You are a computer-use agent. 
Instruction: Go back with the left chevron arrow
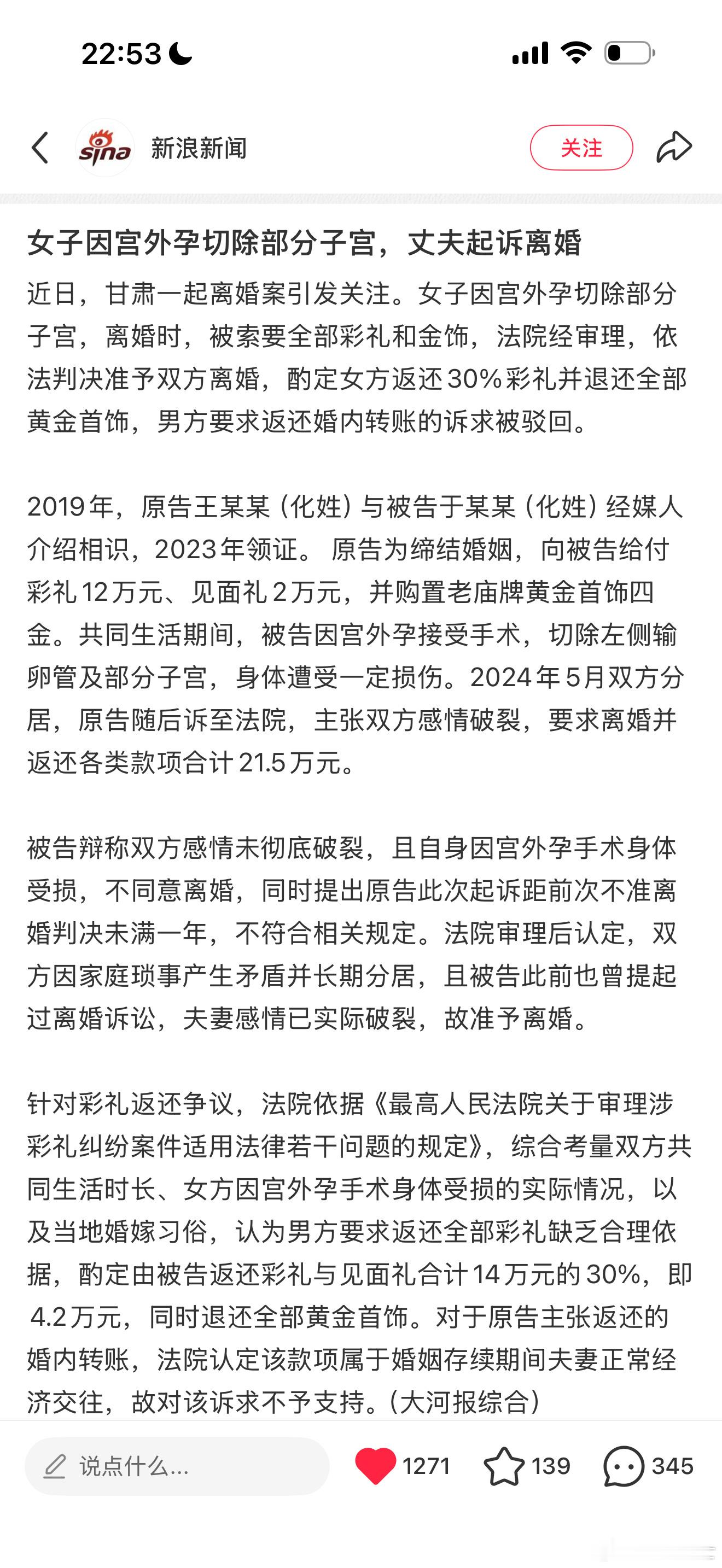point(40,148)
